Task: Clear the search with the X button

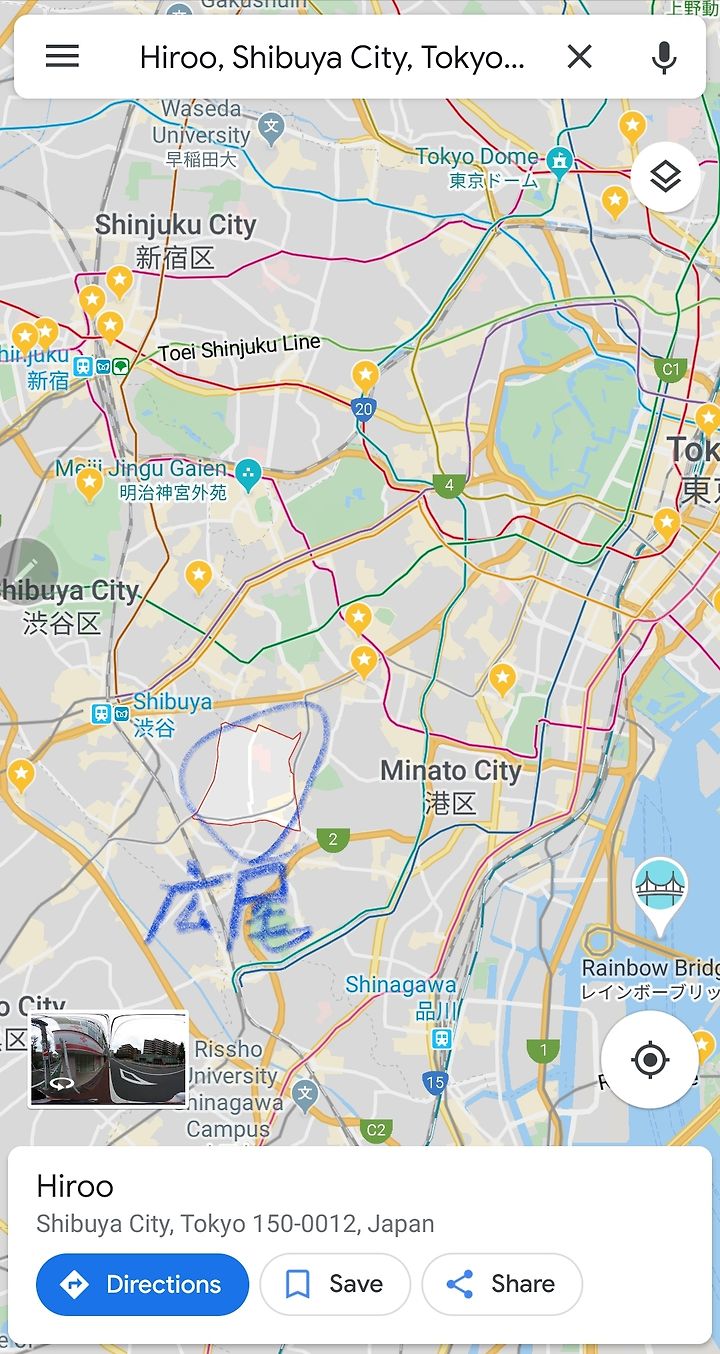Action: [x=580, y=57]
